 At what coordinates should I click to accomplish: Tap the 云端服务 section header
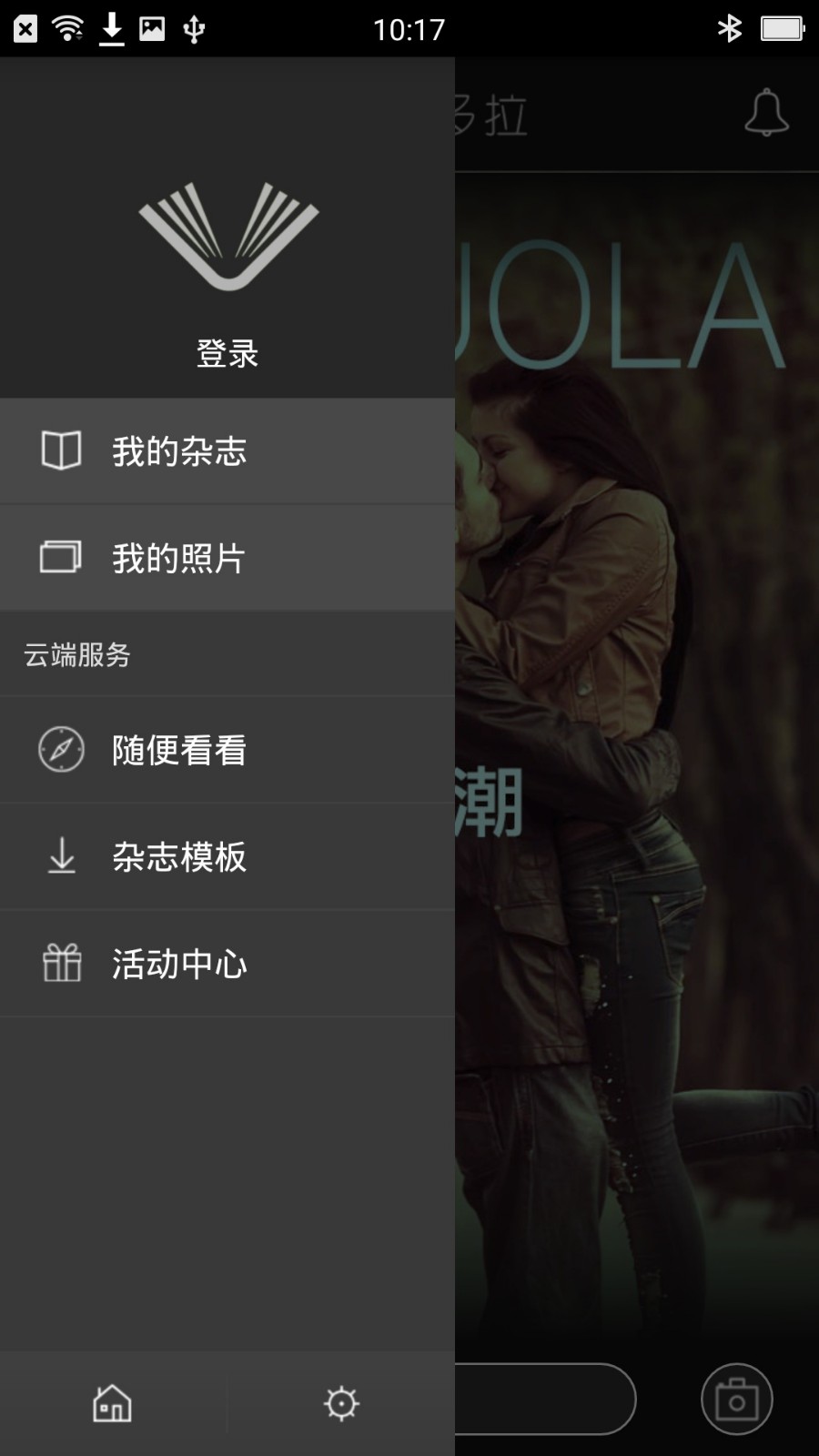(x=76, y=655)
